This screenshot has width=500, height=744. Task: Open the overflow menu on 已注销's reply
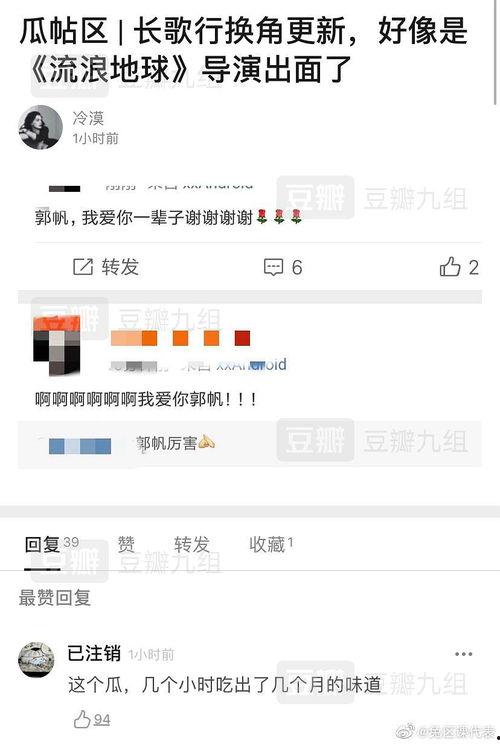tap(463, 654)
